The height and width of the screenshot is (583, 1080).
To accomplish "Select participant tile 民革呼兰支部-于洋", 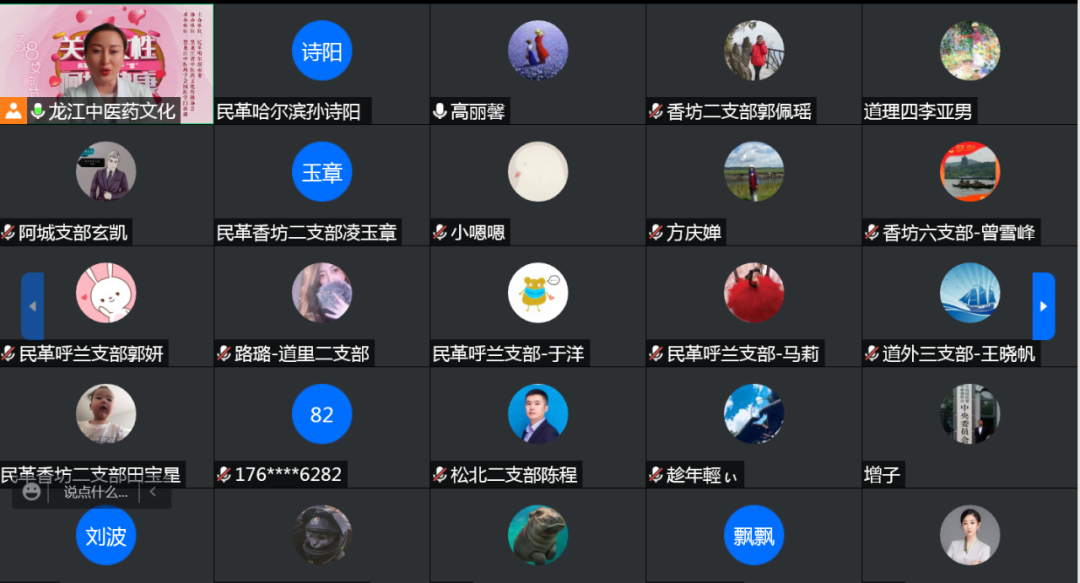I will [x=538, y=304].
